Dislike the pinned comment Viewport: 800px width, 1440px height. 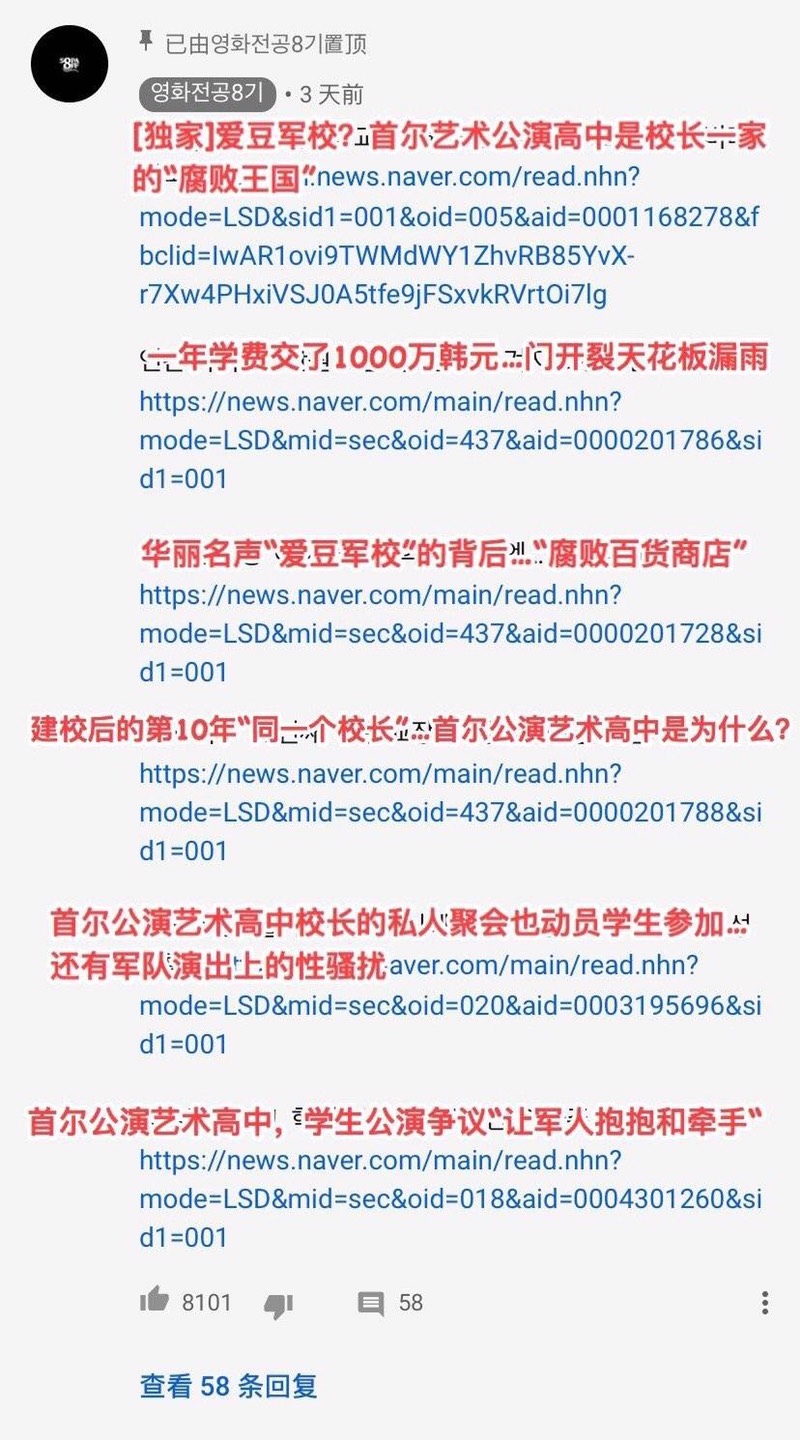click(x=278, y=1303)
